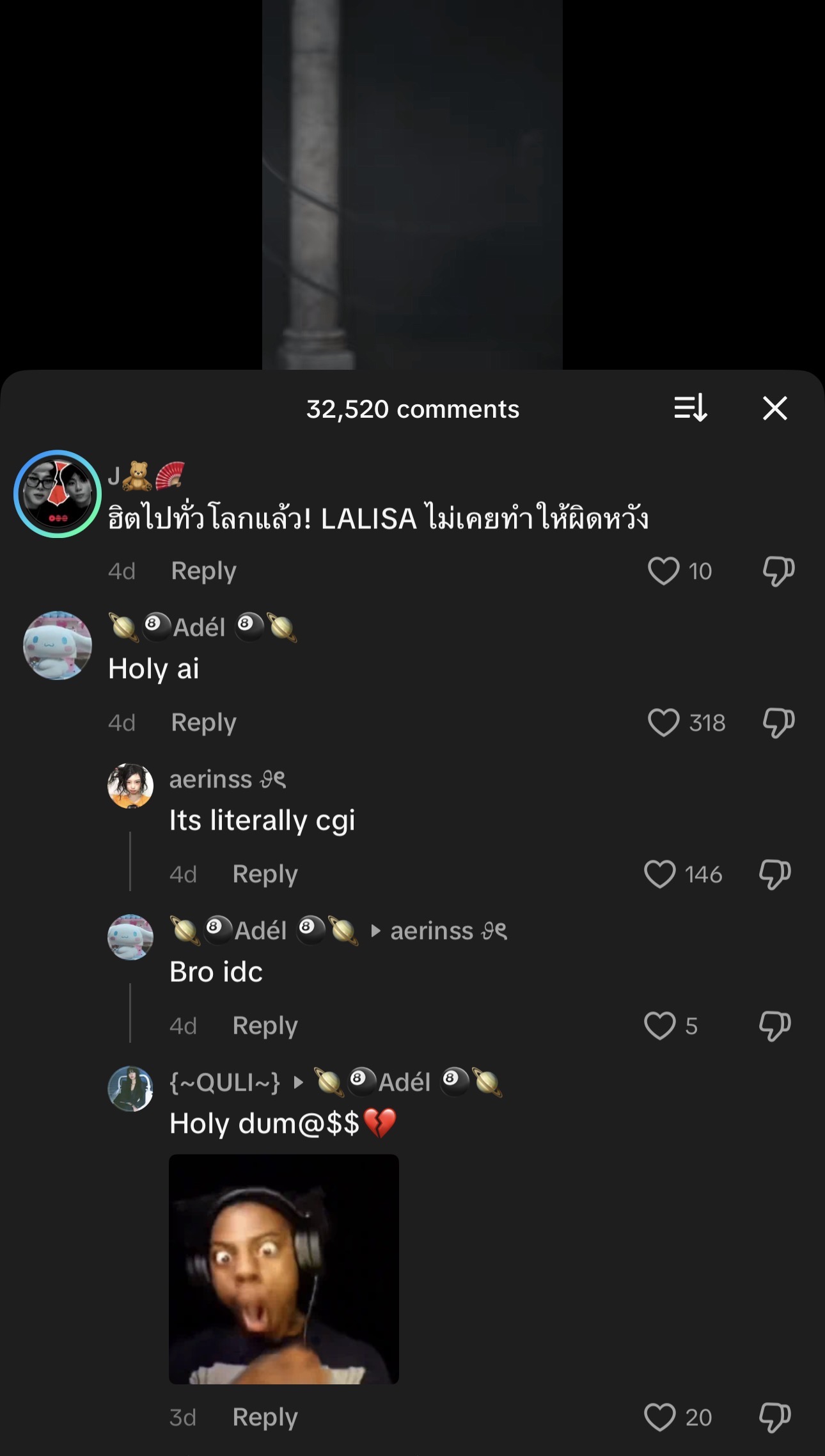Dislike J's LALISA comment
Viewport: 825px width, 1456px height.
point(778,571)
